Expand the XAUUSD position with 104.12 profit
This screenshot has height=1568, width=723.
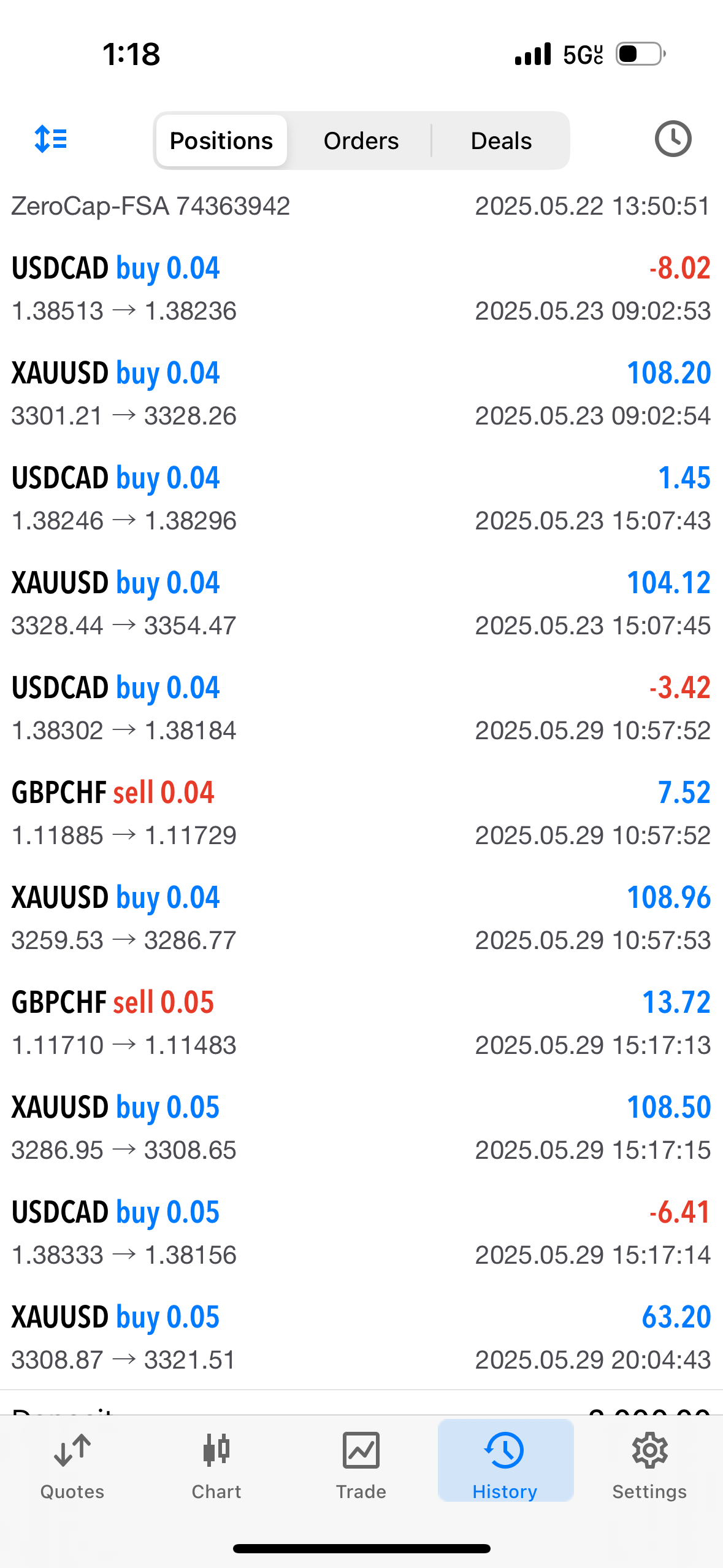click(x=361, y=604)
